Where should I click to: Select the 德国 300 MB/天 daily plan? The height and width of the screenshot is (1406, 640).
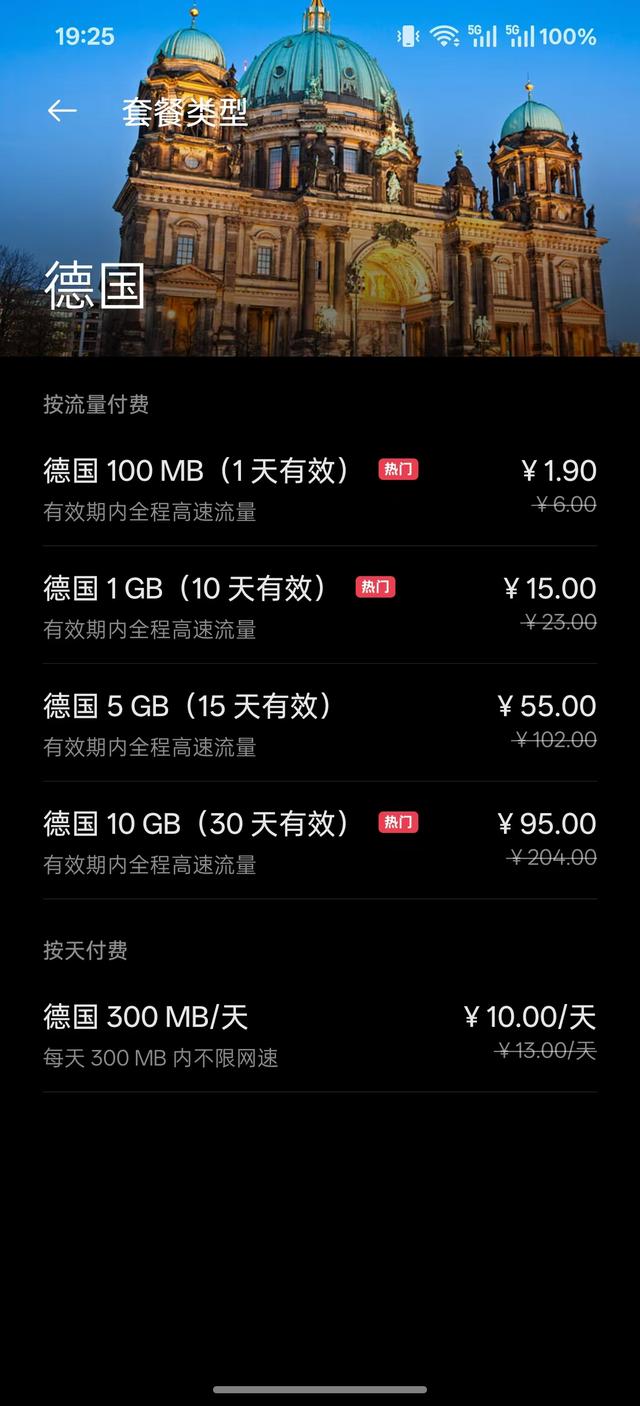click(x=319, y=1034)
